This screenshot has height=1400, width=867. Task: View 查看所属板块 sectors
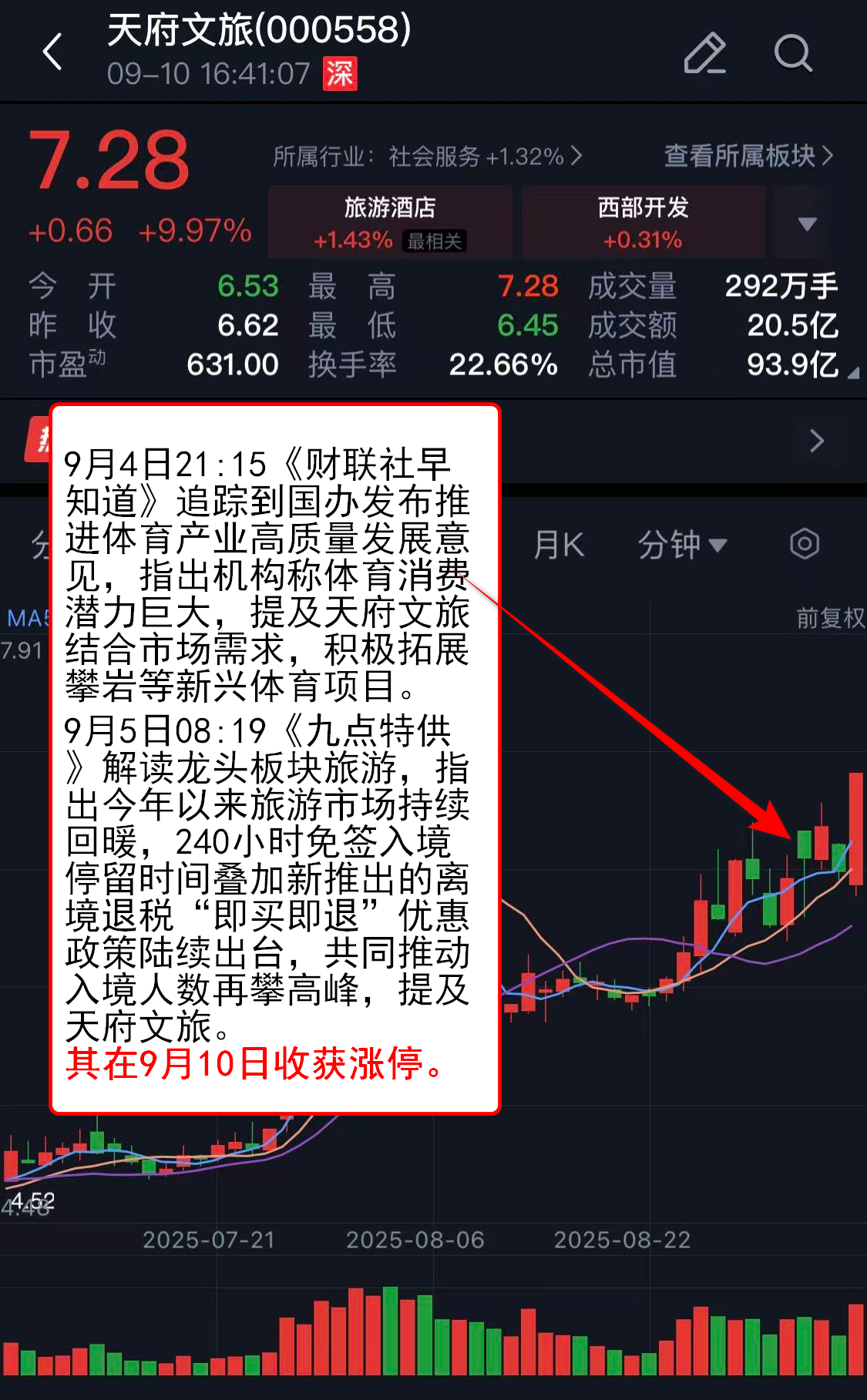pyautogui.click(x=748, y=156)
